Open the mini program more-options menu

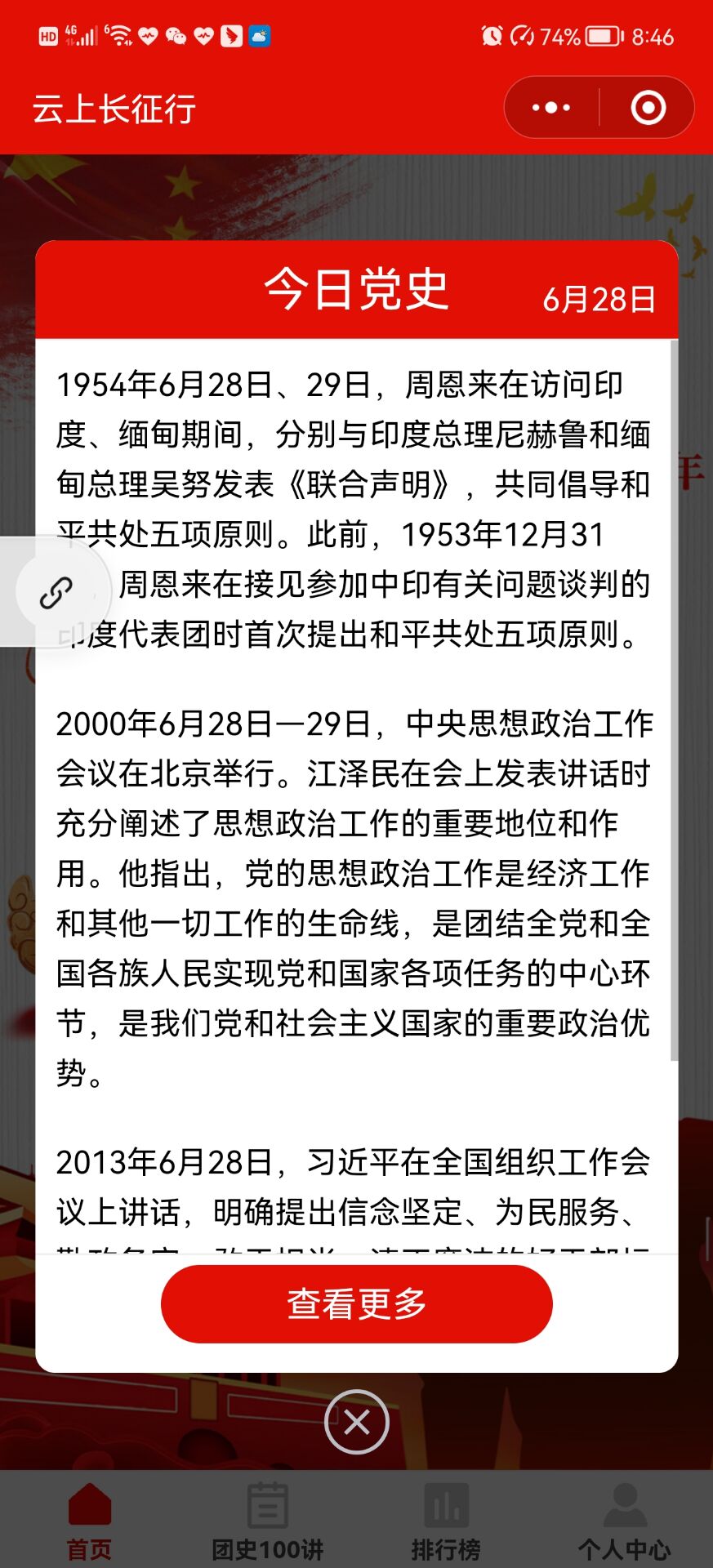551,108
